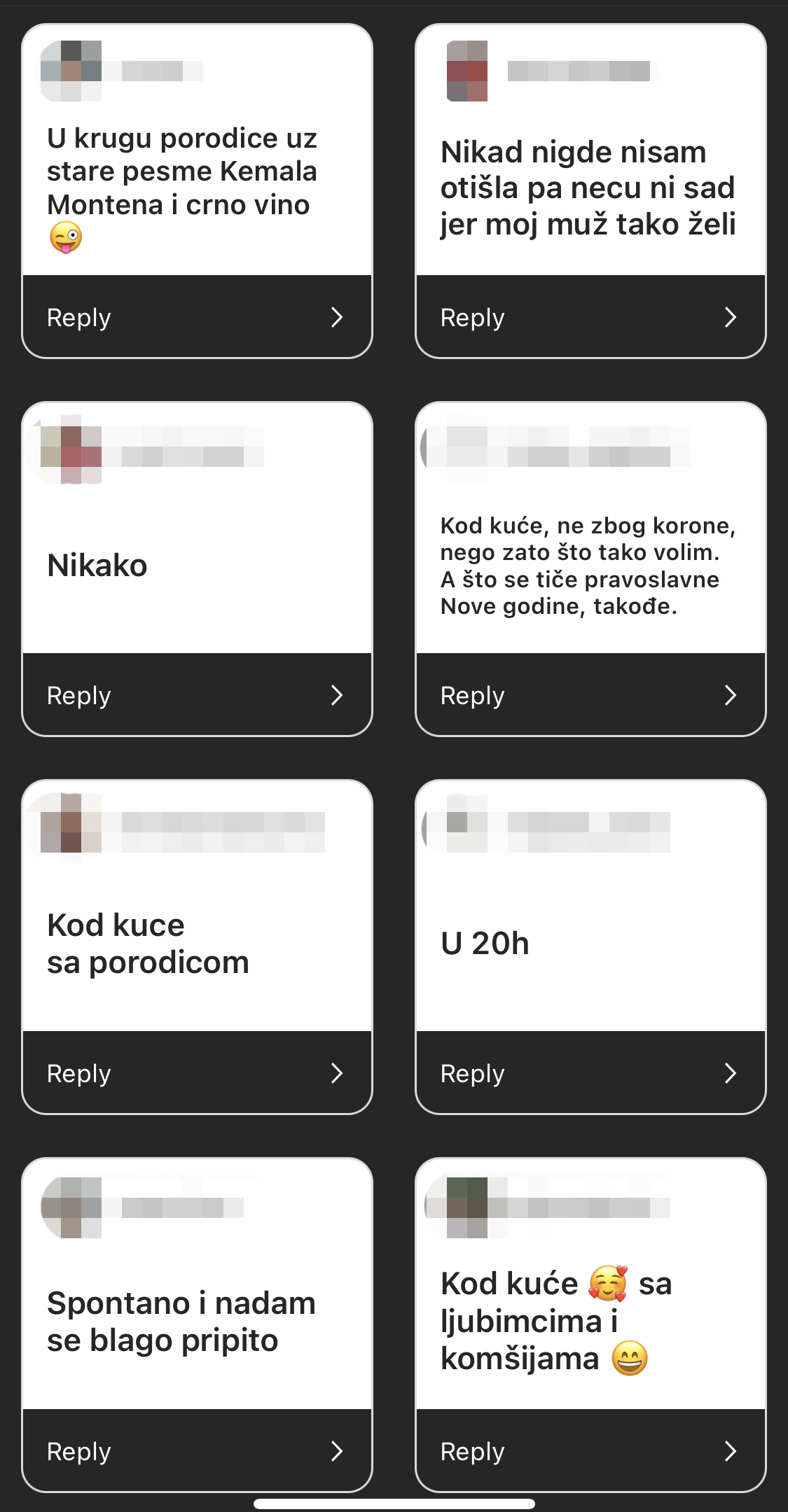Screen dimensions: 788x1512
Task: Reply to the Kemala Montena crno vino response
Action: click(x=197, y=317)
